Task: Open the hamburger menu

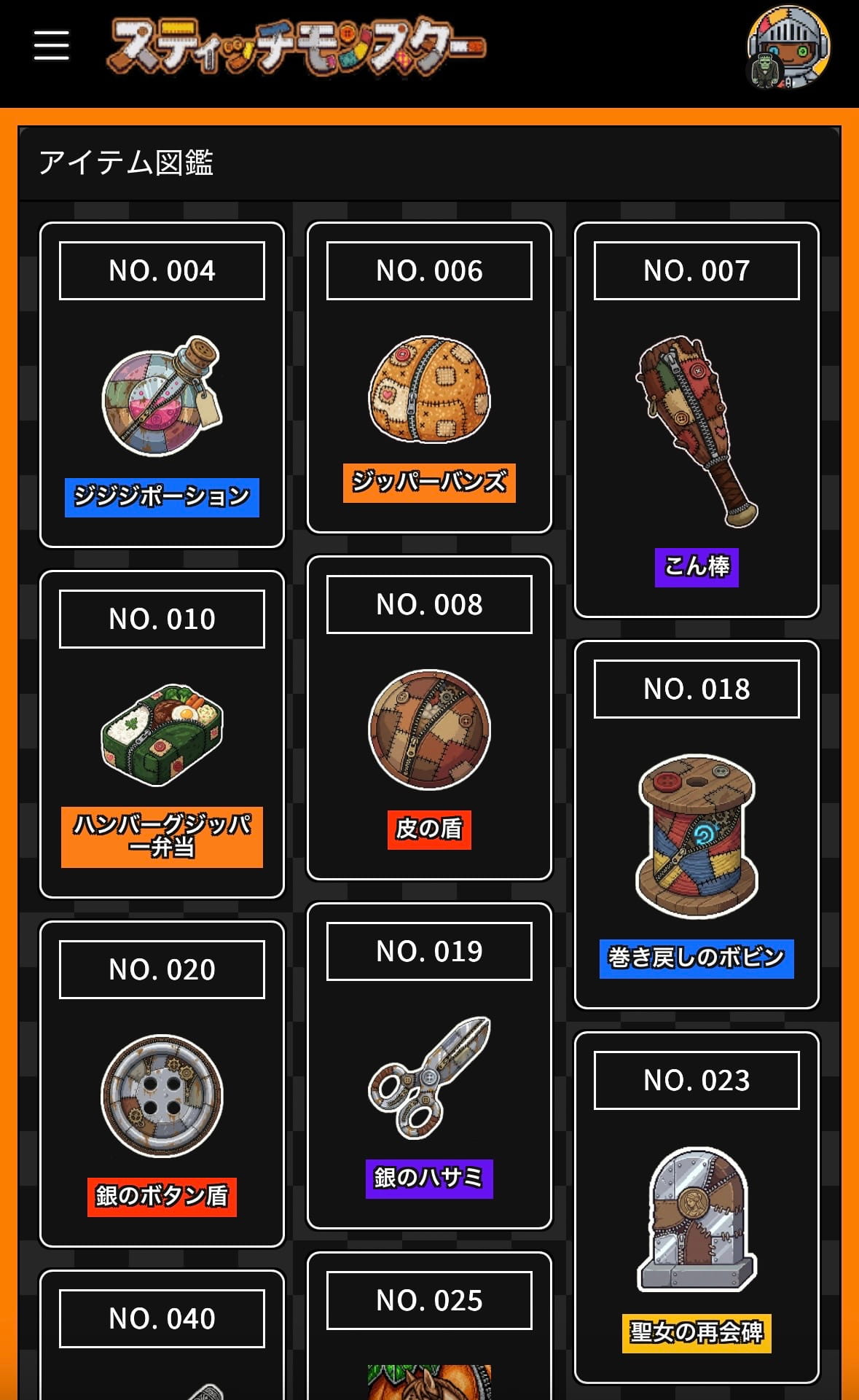Action: (52, 45)
